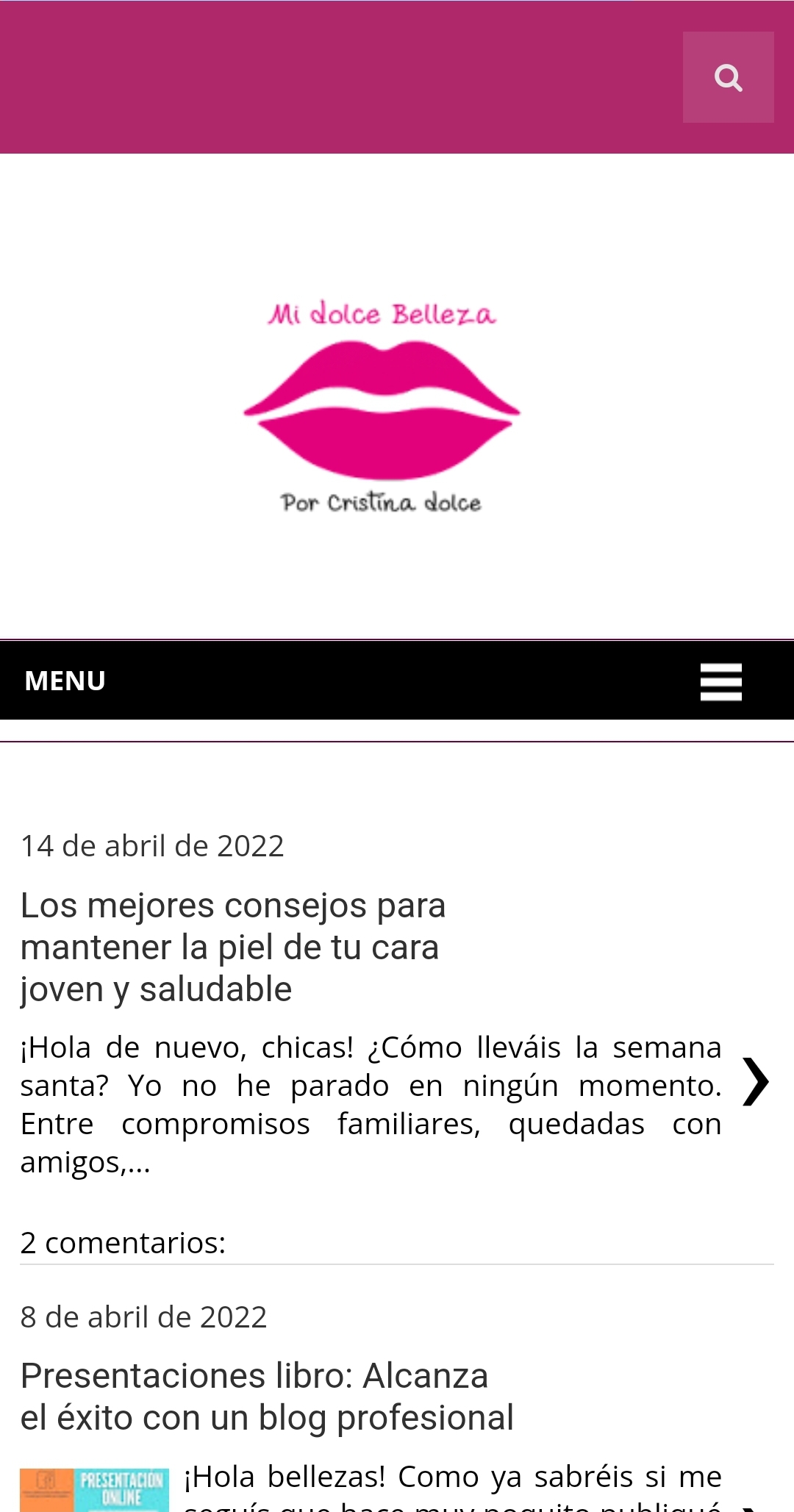Screen dimensions: 794x1512
Task: Open post Presentaciones libro: Alcanza el éxito
Action: coord(266,1397)
